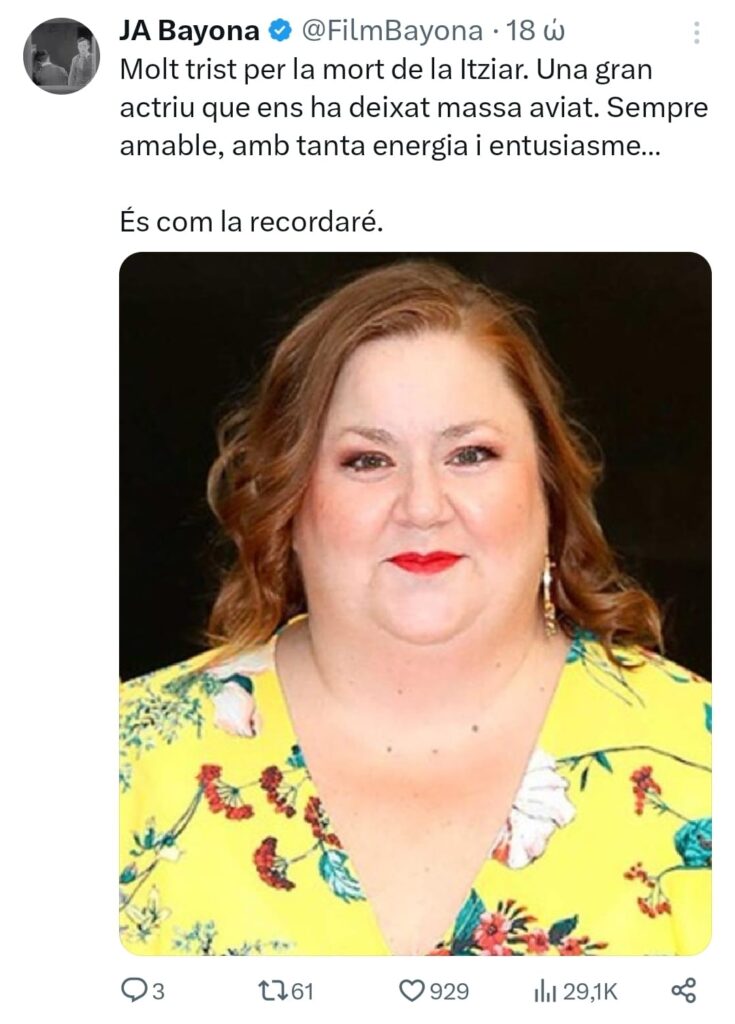Share this tweet
This screenshot has height=1024, width=735.
pyautogui.click(x=683, y=991)
